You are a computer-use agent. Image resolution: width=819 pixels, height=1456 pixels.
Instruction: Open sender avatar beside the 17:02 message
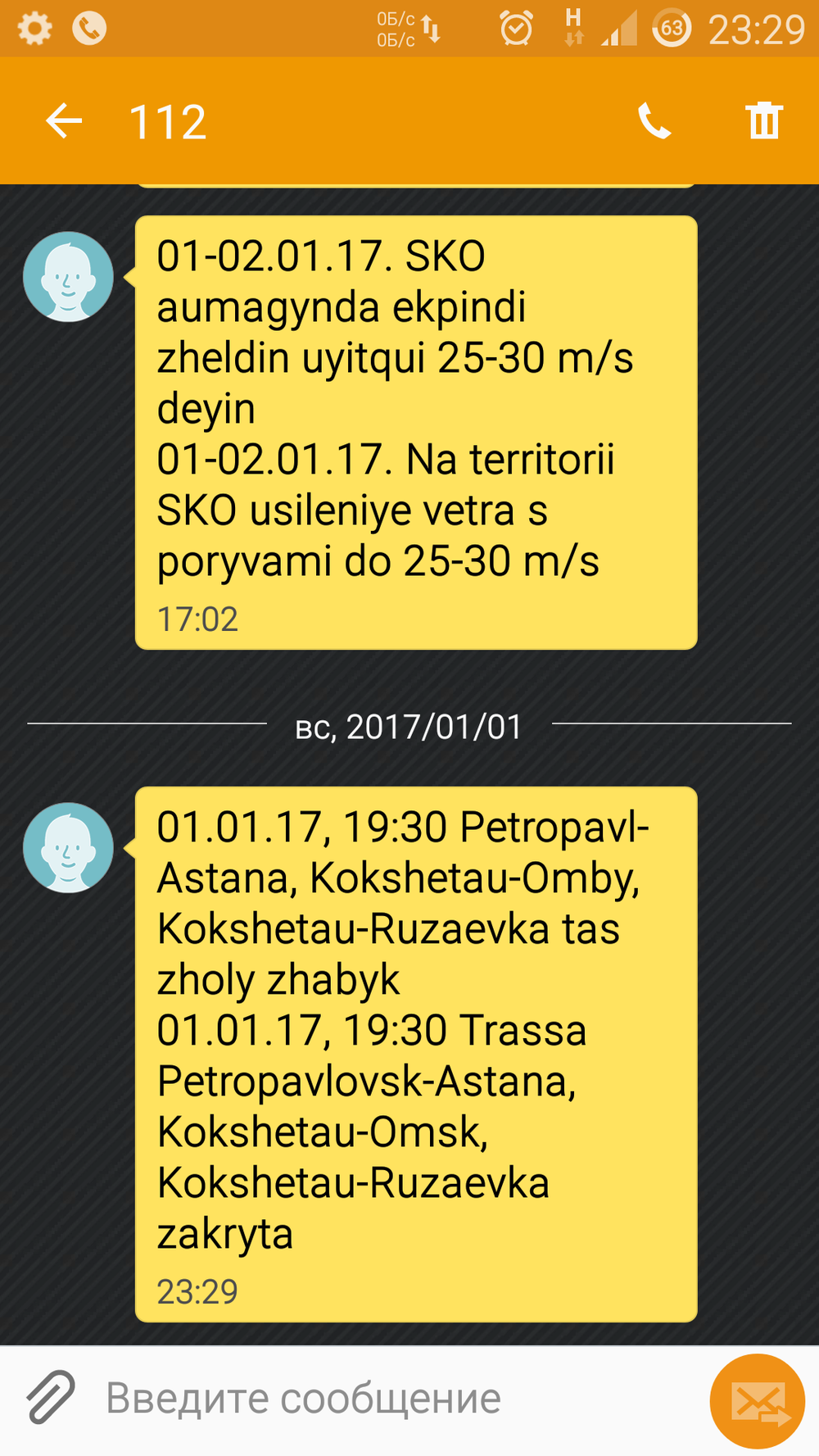(x=68, y=277)
